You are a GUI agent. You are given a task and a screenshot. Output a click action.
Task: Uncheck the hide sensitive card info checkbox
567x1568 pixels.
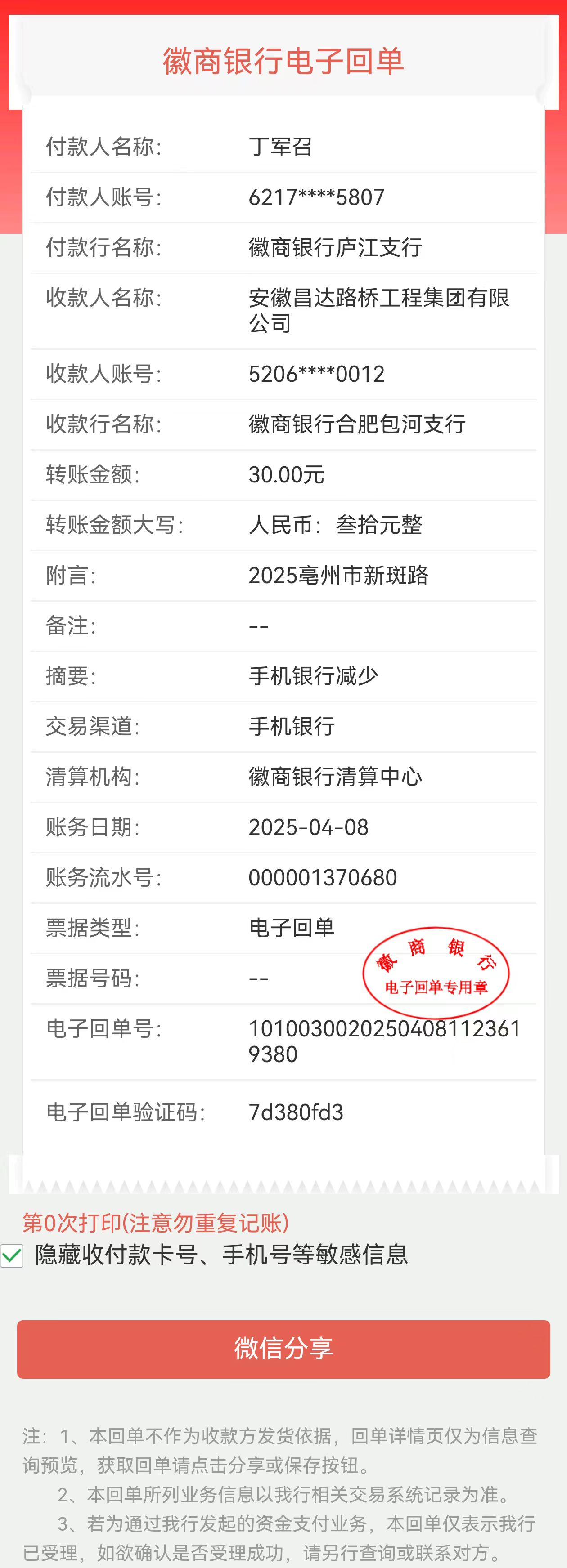(12, 1256)
